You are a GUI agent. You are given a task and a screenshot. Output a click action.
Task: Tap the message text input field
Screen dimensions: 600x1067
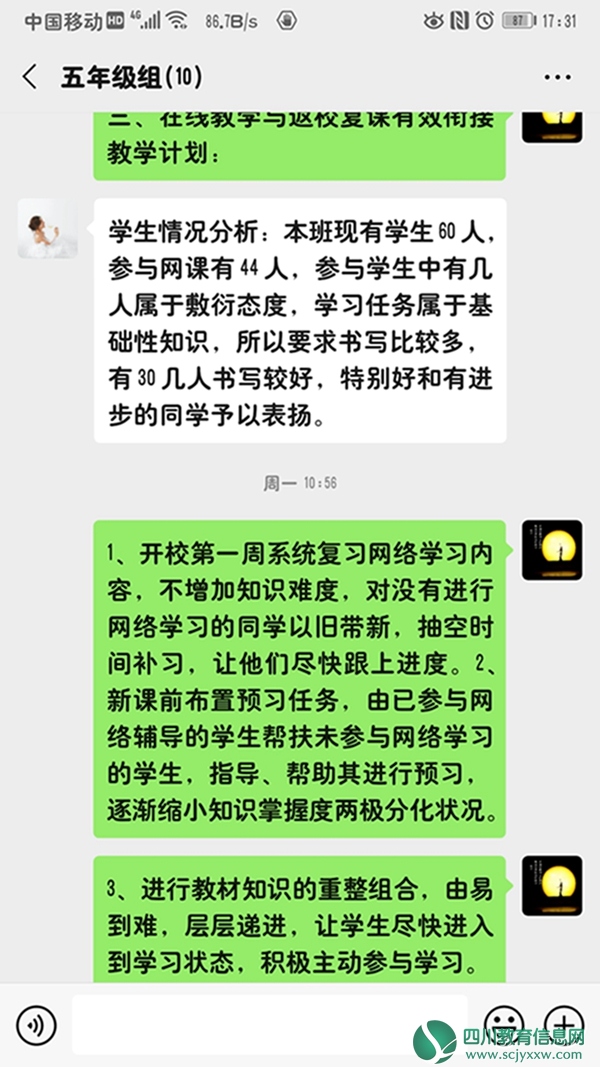click(270, 1025)
